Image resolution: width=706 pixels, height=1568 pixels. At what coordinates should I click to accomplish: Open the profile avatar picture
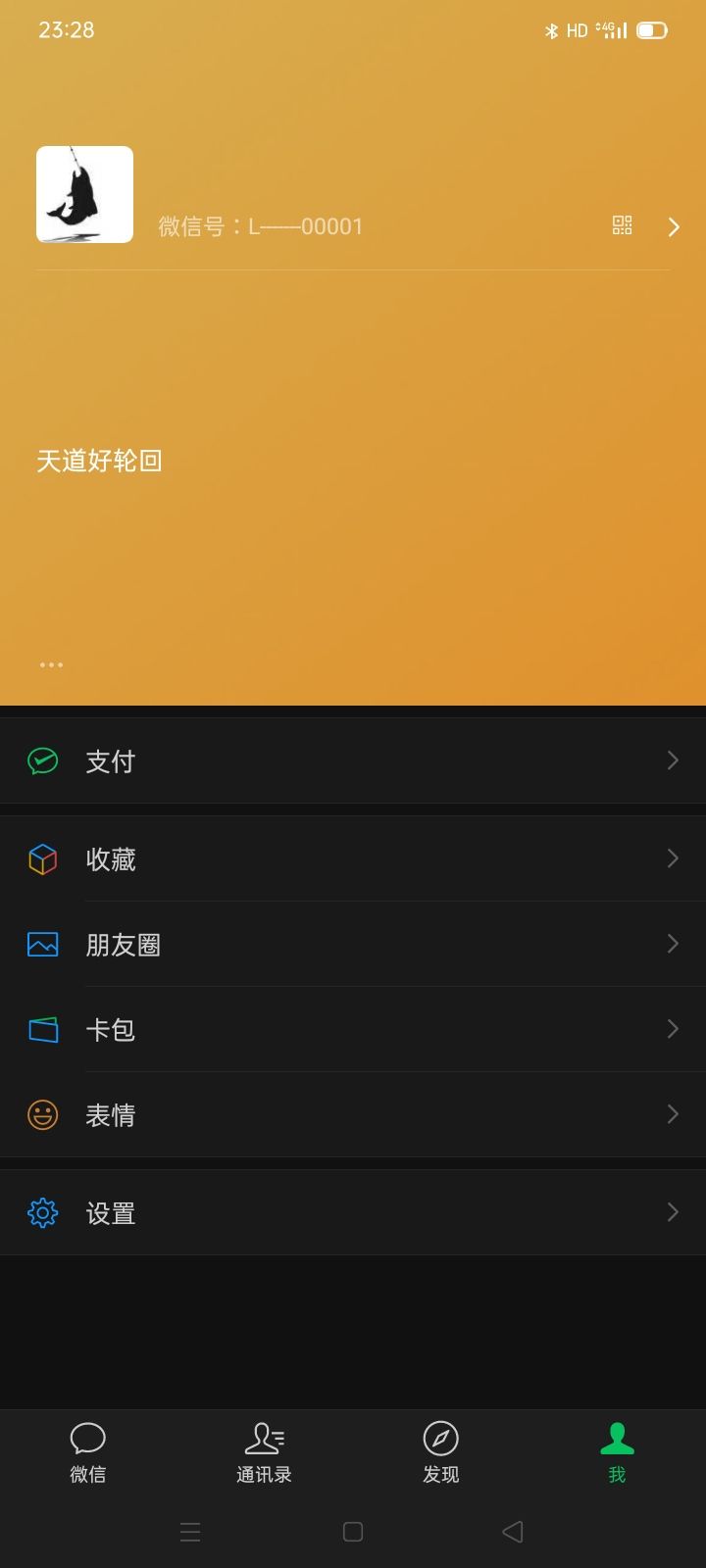tap(85, 194)
